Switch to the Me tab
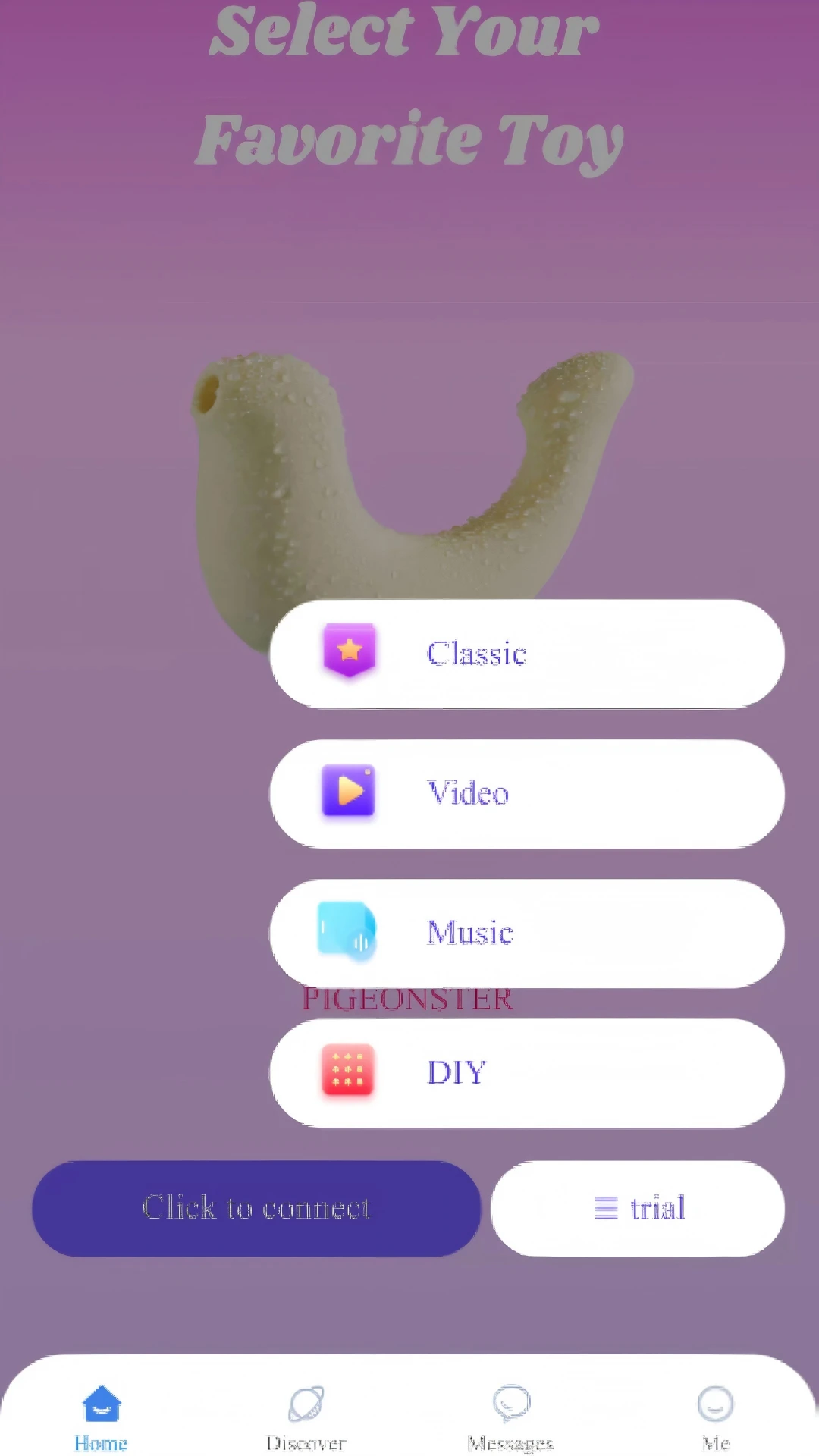The image size is (819, 1456). tap(715, 1417)
